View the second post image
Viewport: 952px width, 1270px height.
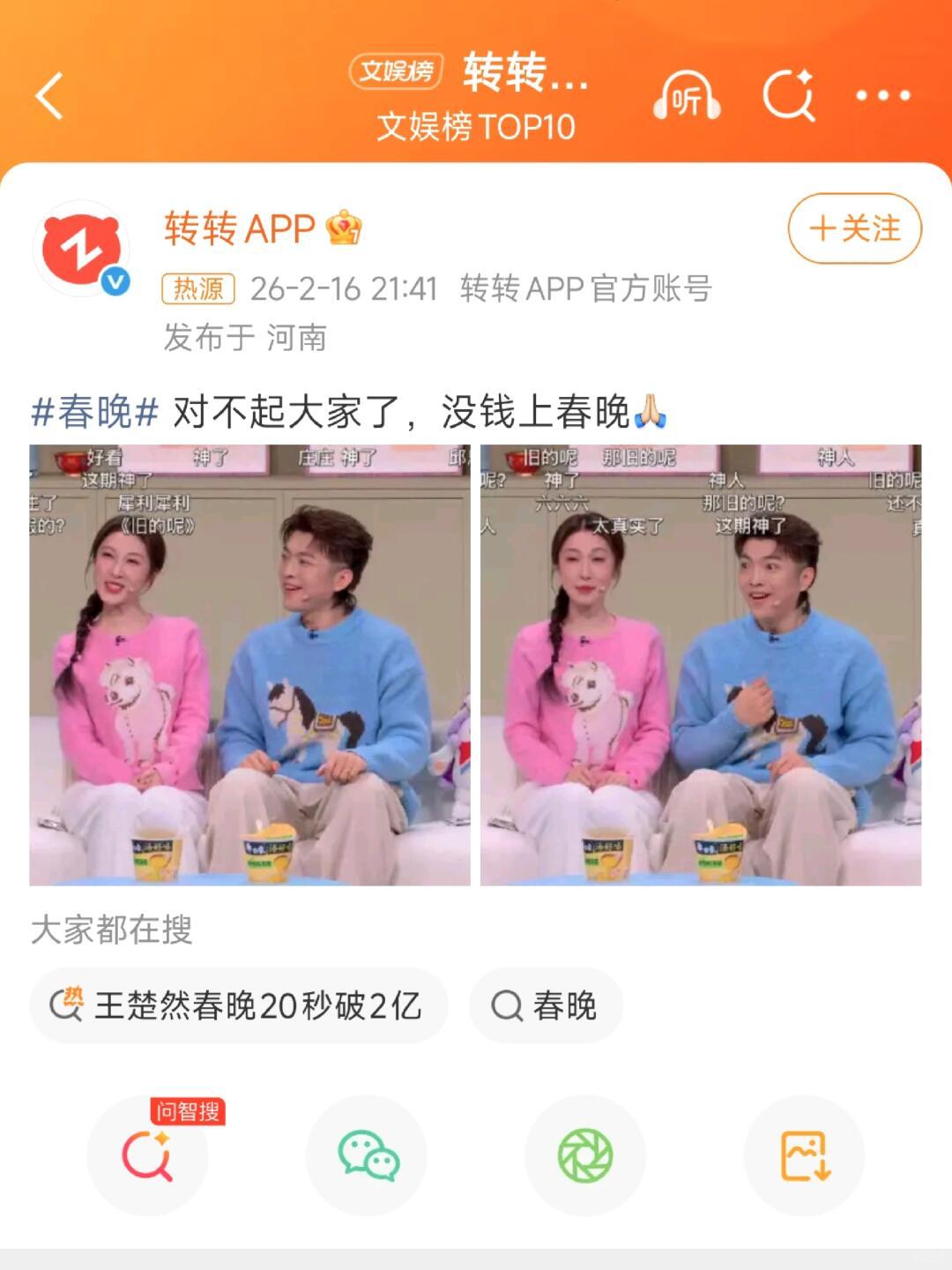(701, 665)
